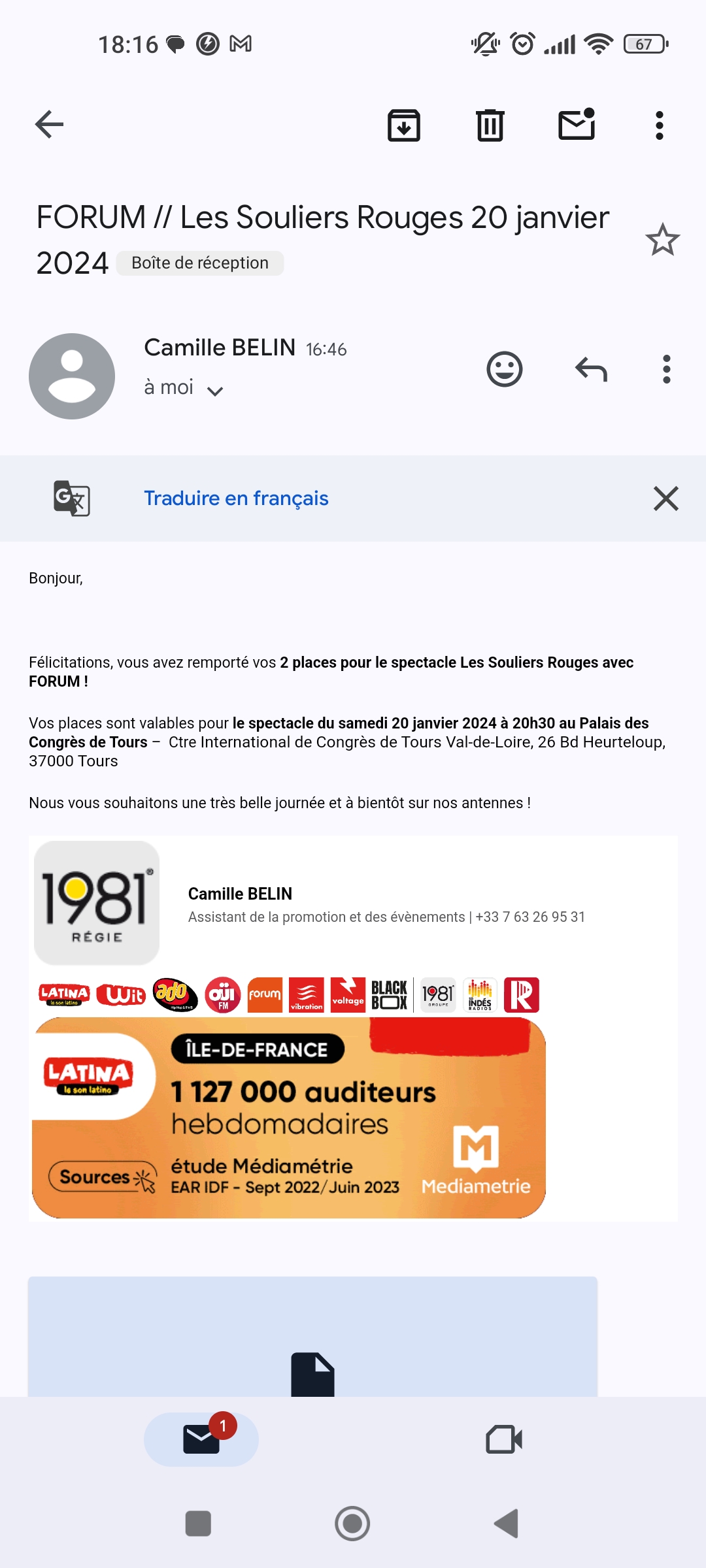Expand recipient details next to "à moi"

(x=214, y=391)
